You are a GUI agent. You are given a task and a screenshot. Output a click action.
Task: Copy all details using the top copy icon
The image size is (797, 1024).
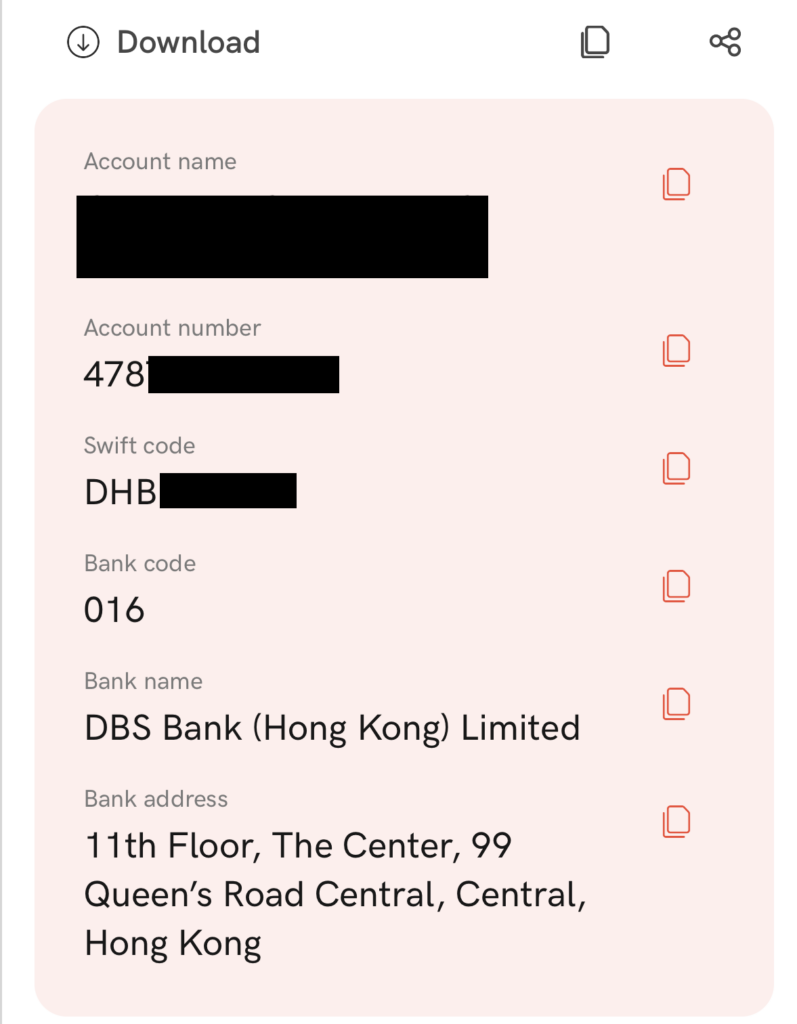click(x=595, y=42)
